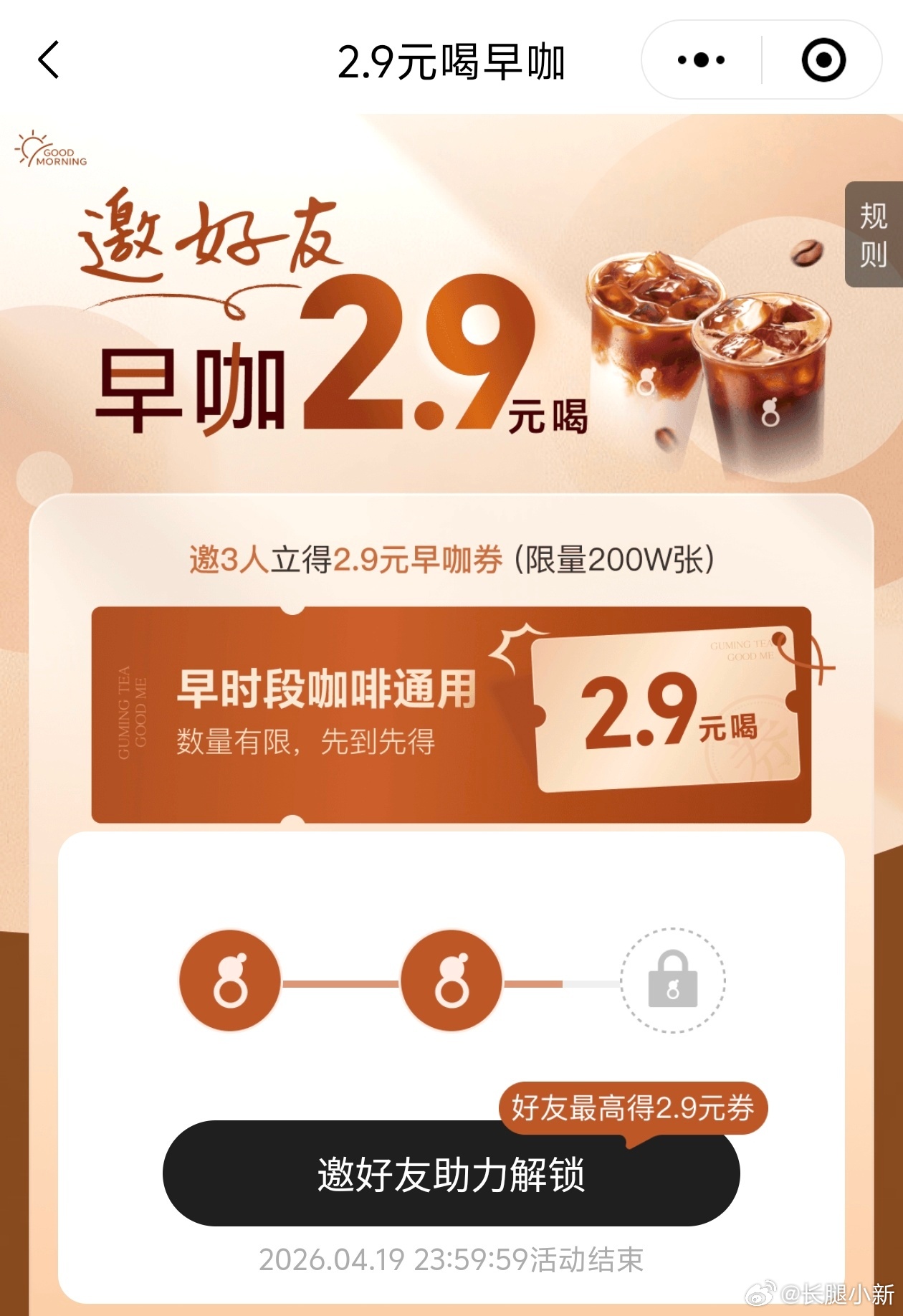This screenshot has width=903, height=1316.
Task: Open the 规则 rules side tab
Action: [x=873, y=235]
